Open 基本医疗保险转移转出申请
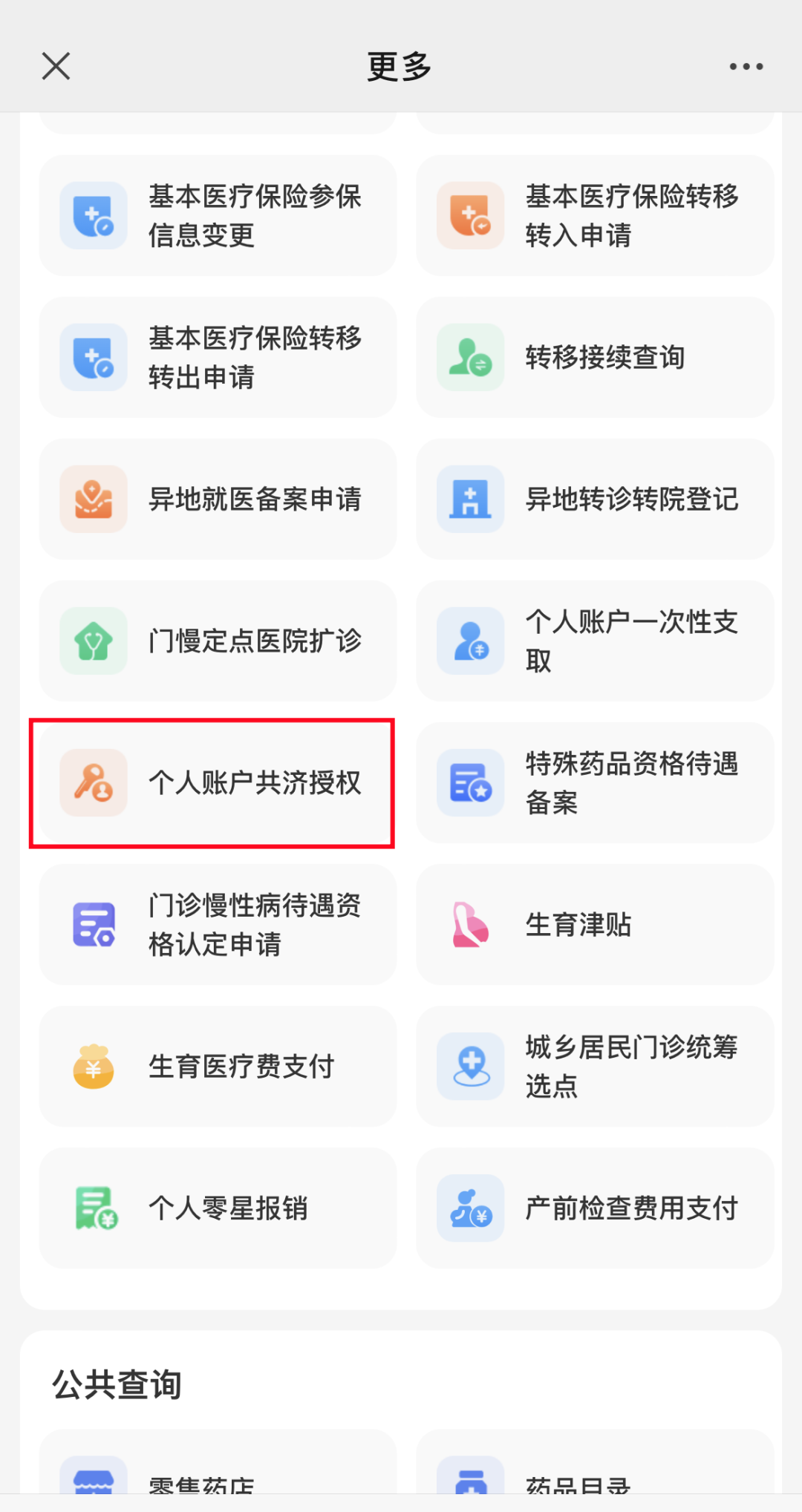Viewport: 802px width, 1512px height. (x=218, y=357)
